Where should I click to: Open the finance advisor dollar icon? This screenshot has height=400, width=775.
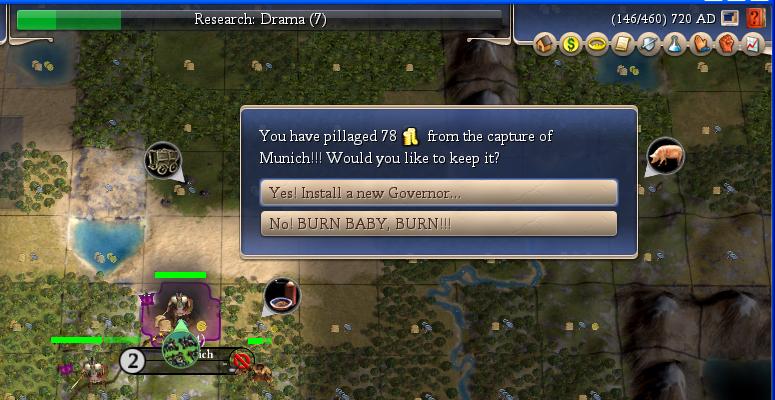click(571, 44)
